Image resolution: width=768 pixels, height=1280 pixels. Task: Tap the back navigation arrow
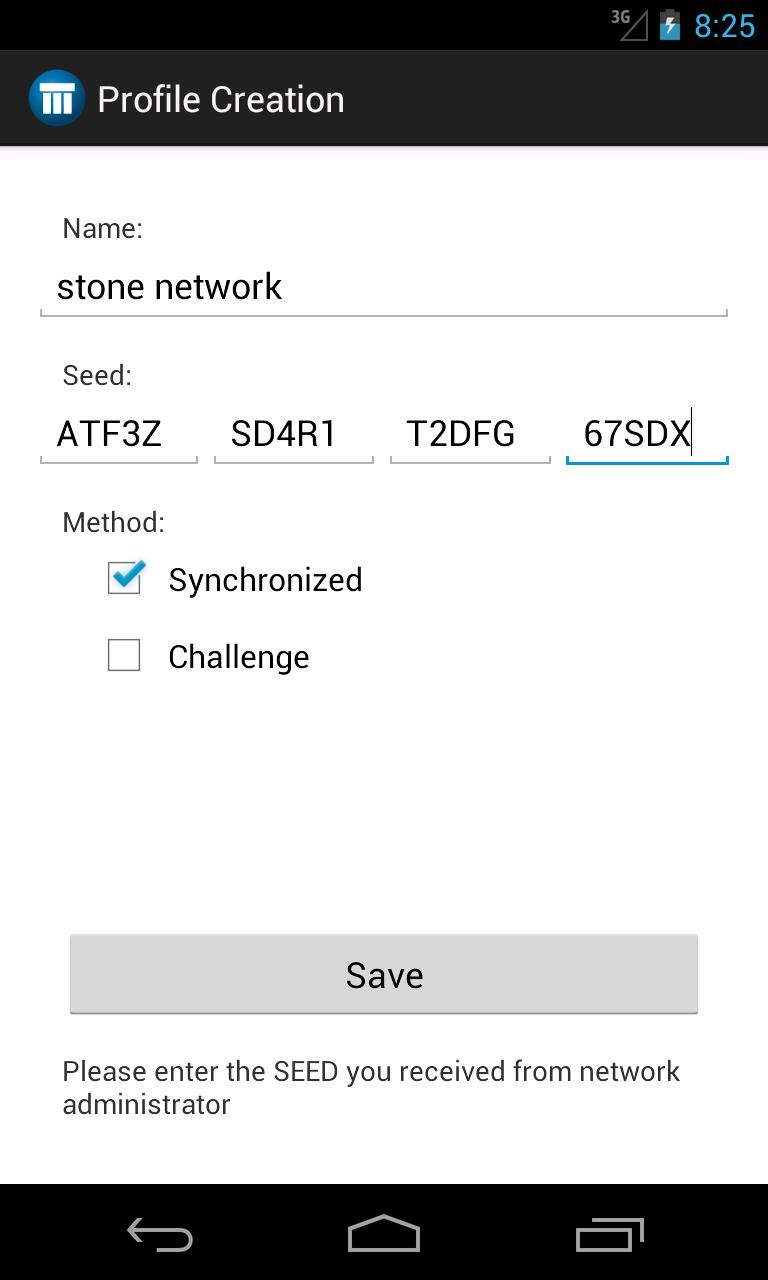[159, 1234]
